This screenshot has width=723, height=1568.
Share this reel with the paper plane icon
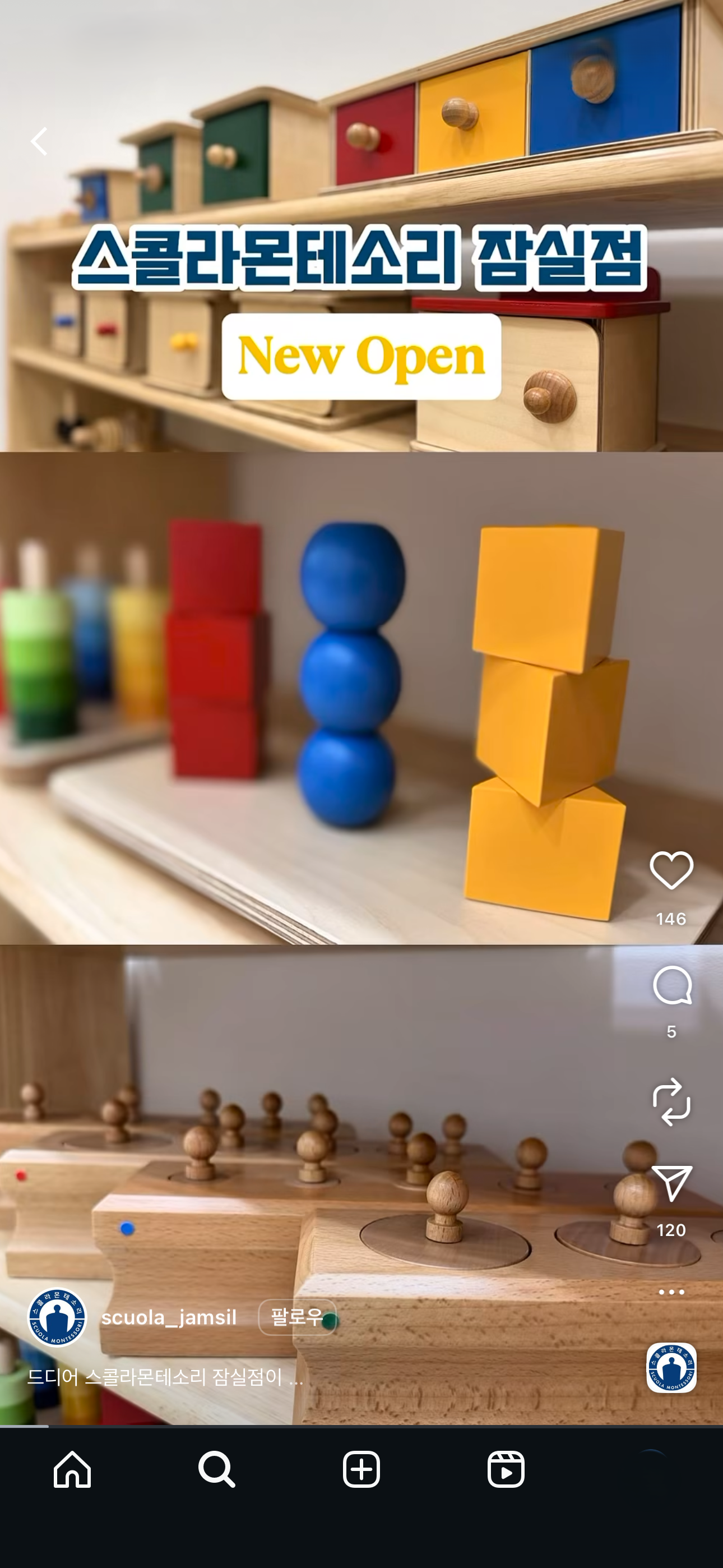(671, 1183)
